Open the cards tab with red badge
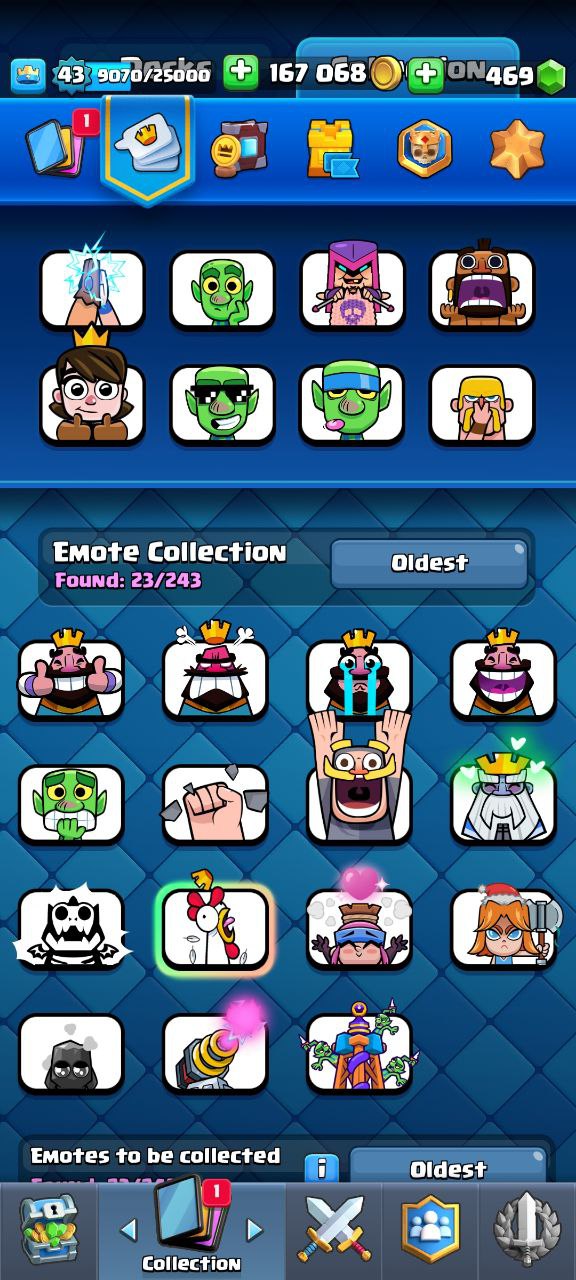 coord(57,147)
